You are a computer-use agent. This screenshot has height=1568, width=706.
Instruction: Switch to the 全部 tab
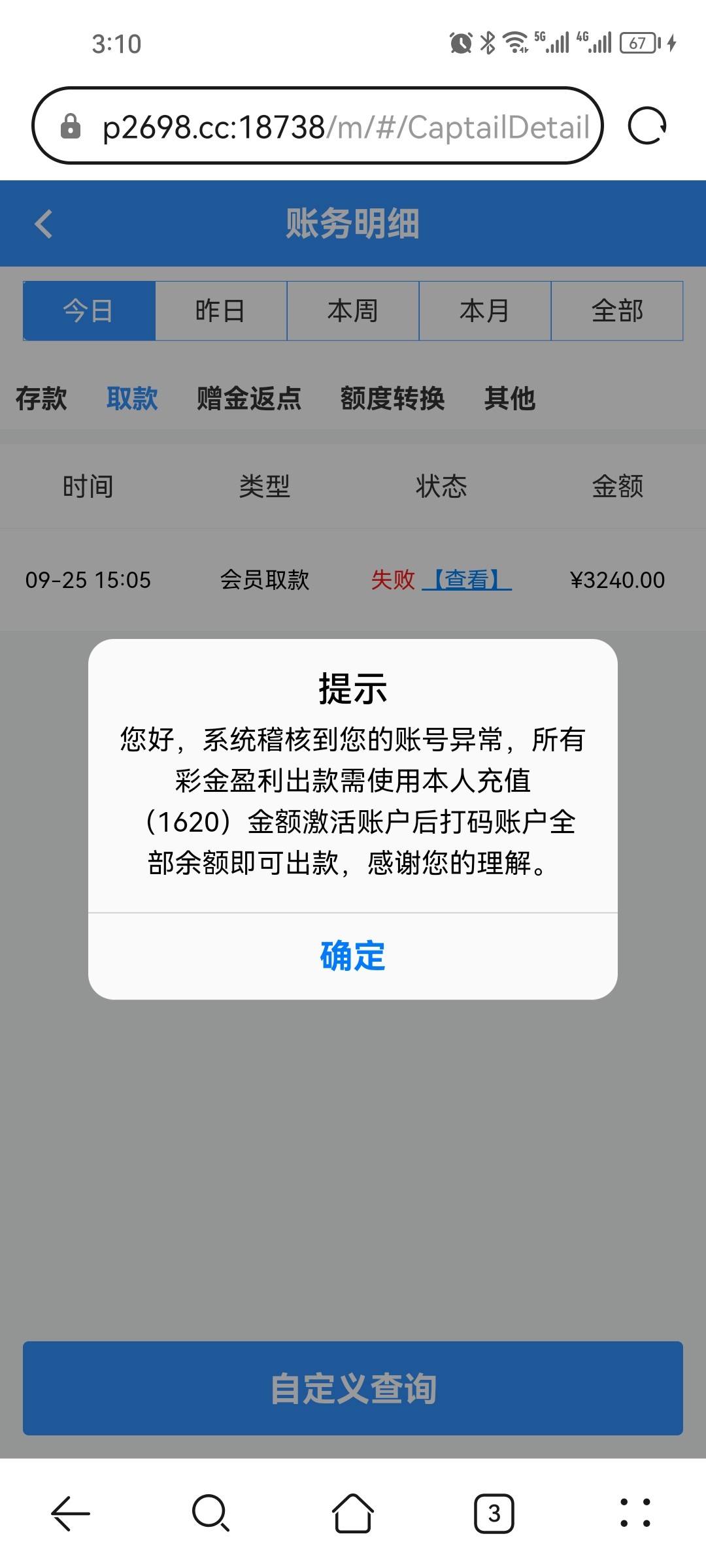click(x=617, y=311)
